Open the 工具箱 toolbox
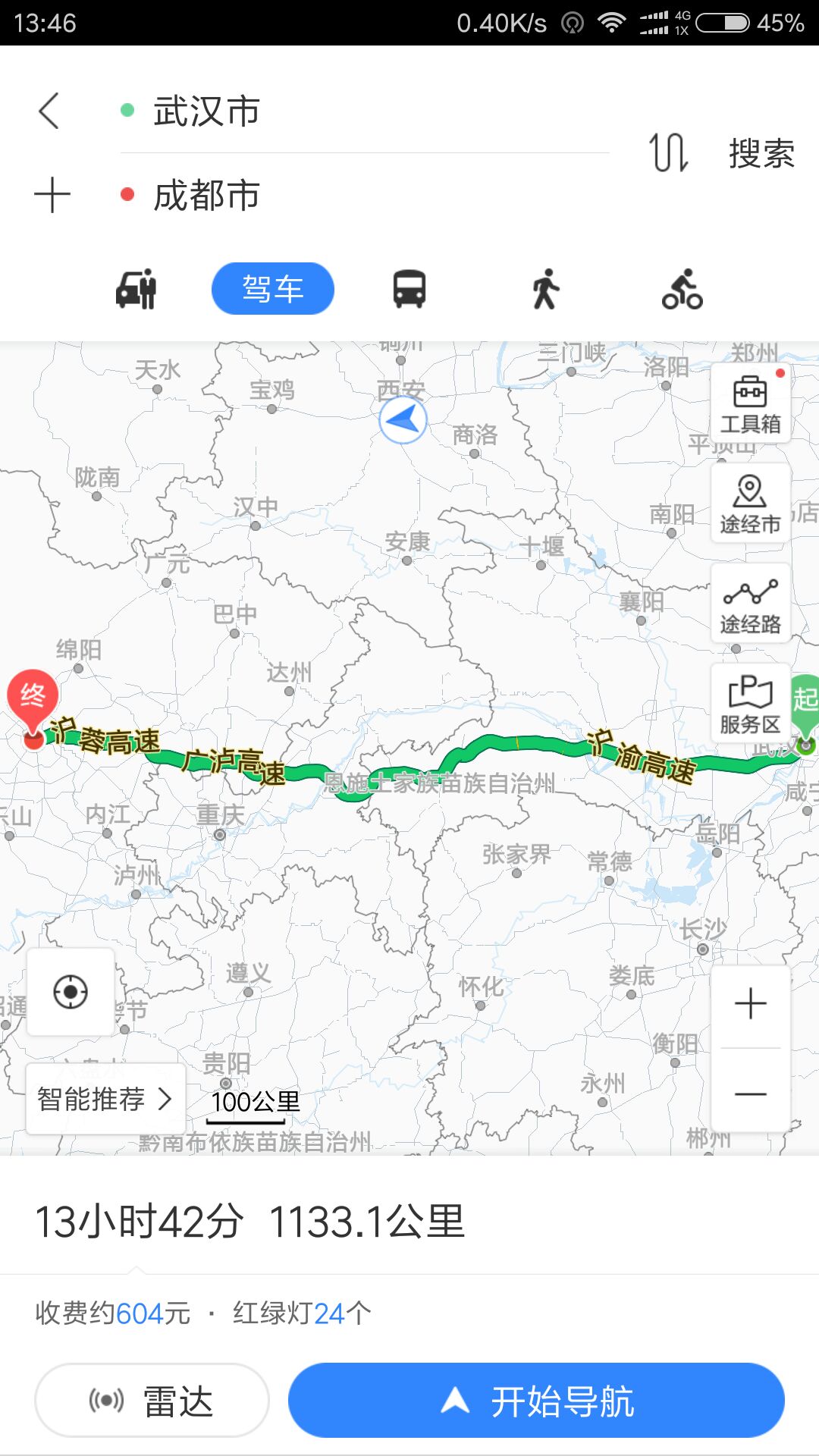The height and width of the screenshot is (1456, 819). [751, 403]
